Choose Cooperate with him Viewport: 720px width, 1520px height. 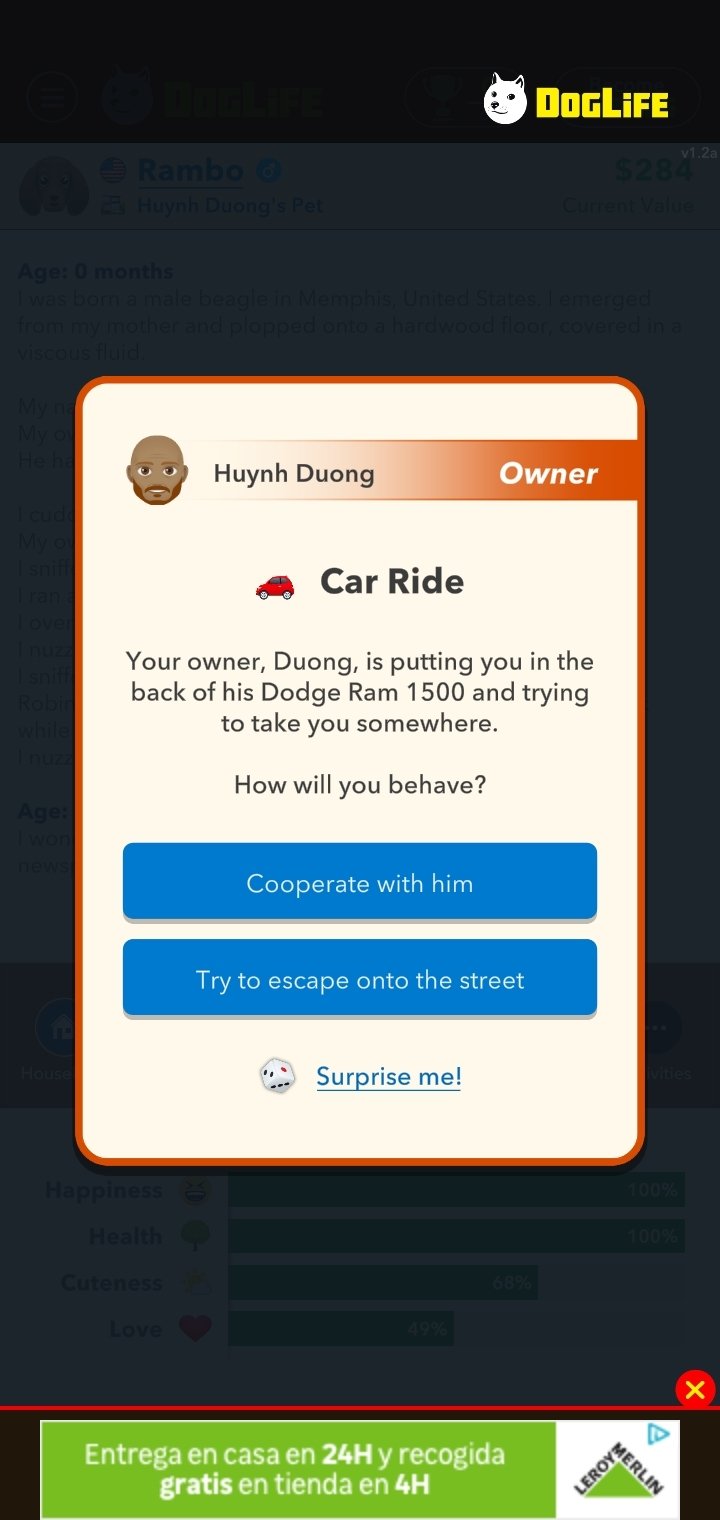tap(360, 882)
